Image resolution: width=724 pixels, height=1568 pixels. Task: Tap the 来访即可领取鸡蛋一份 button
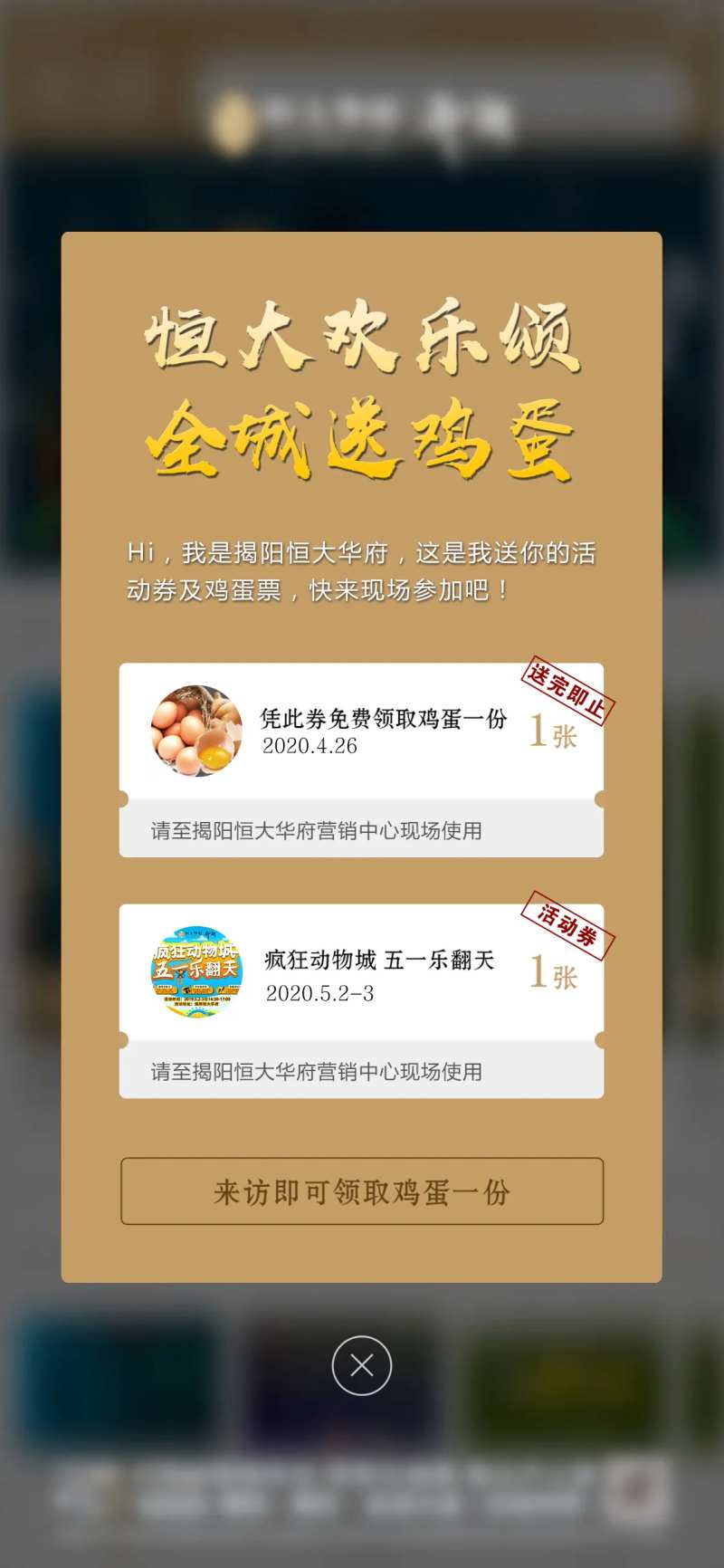click(362, 1191)
